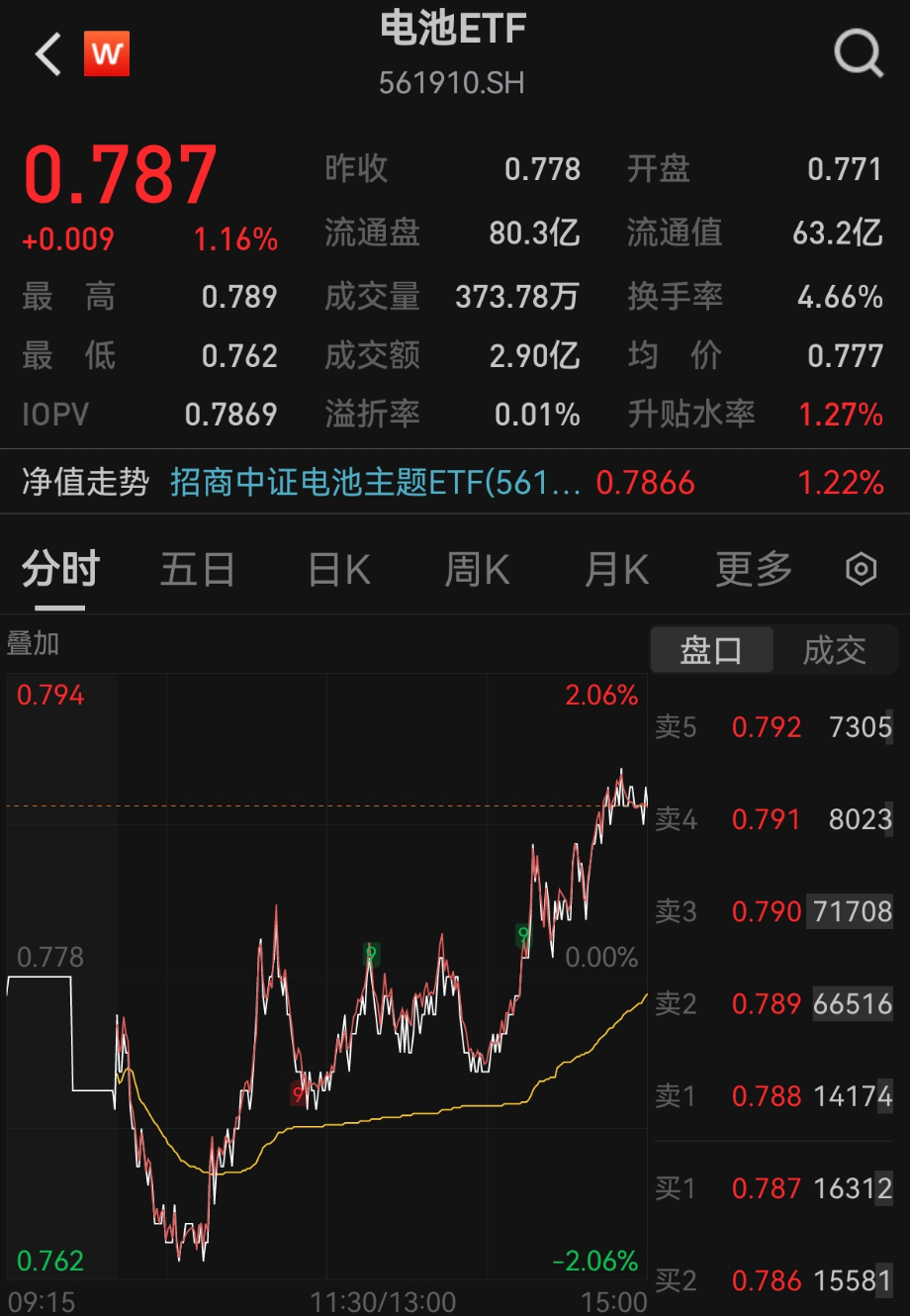Open the Wind W logo home icon

109,53
